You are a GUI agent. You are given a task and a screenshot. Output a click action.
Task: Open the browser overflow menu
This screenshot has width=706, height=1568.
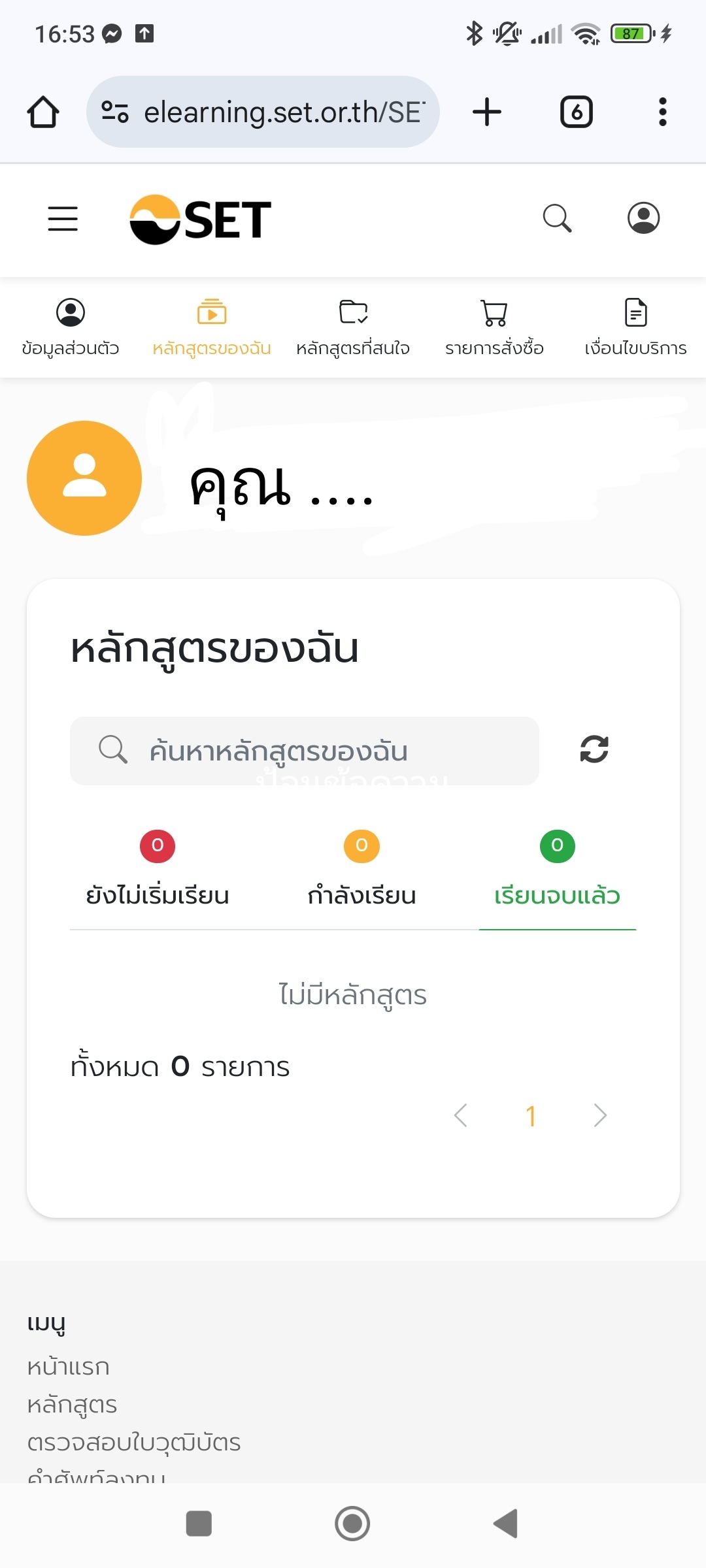[x=663, y=112]
